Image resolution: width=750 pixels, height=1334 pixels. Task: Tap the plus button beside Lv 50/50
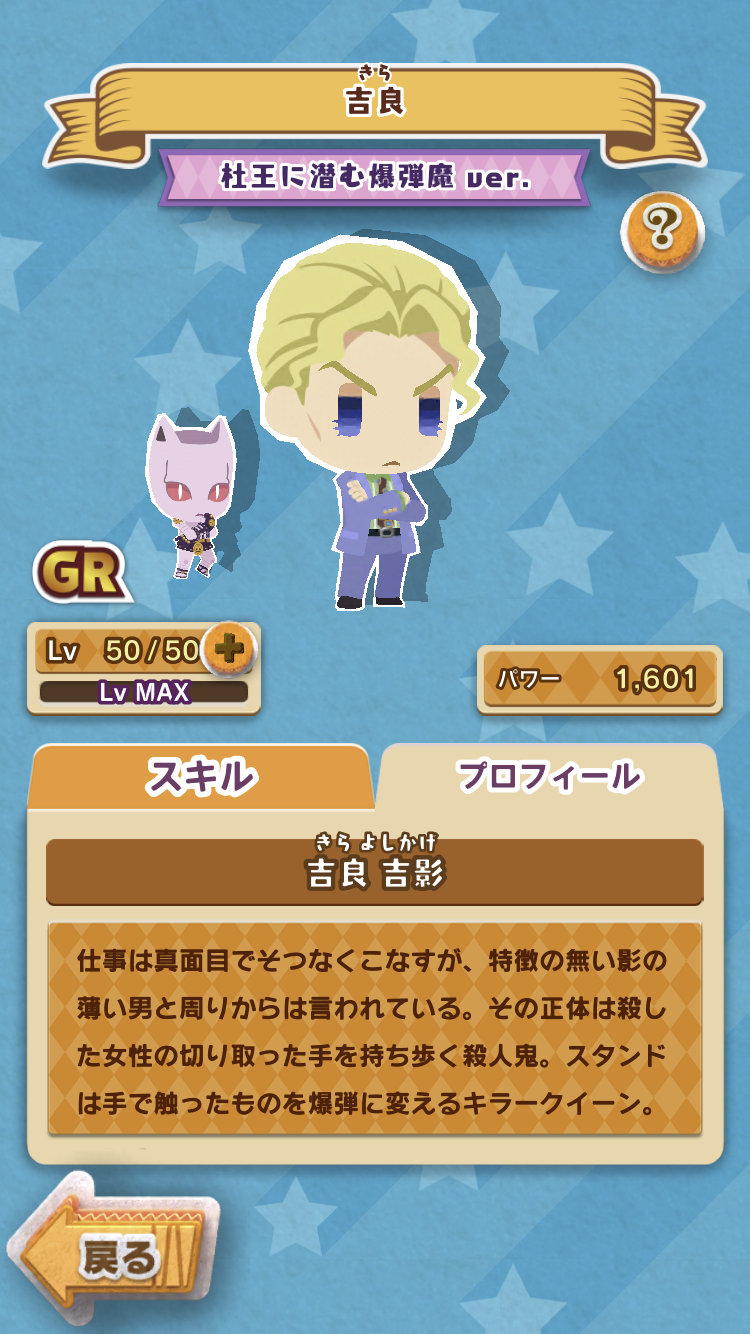click(x=229, y=650)
